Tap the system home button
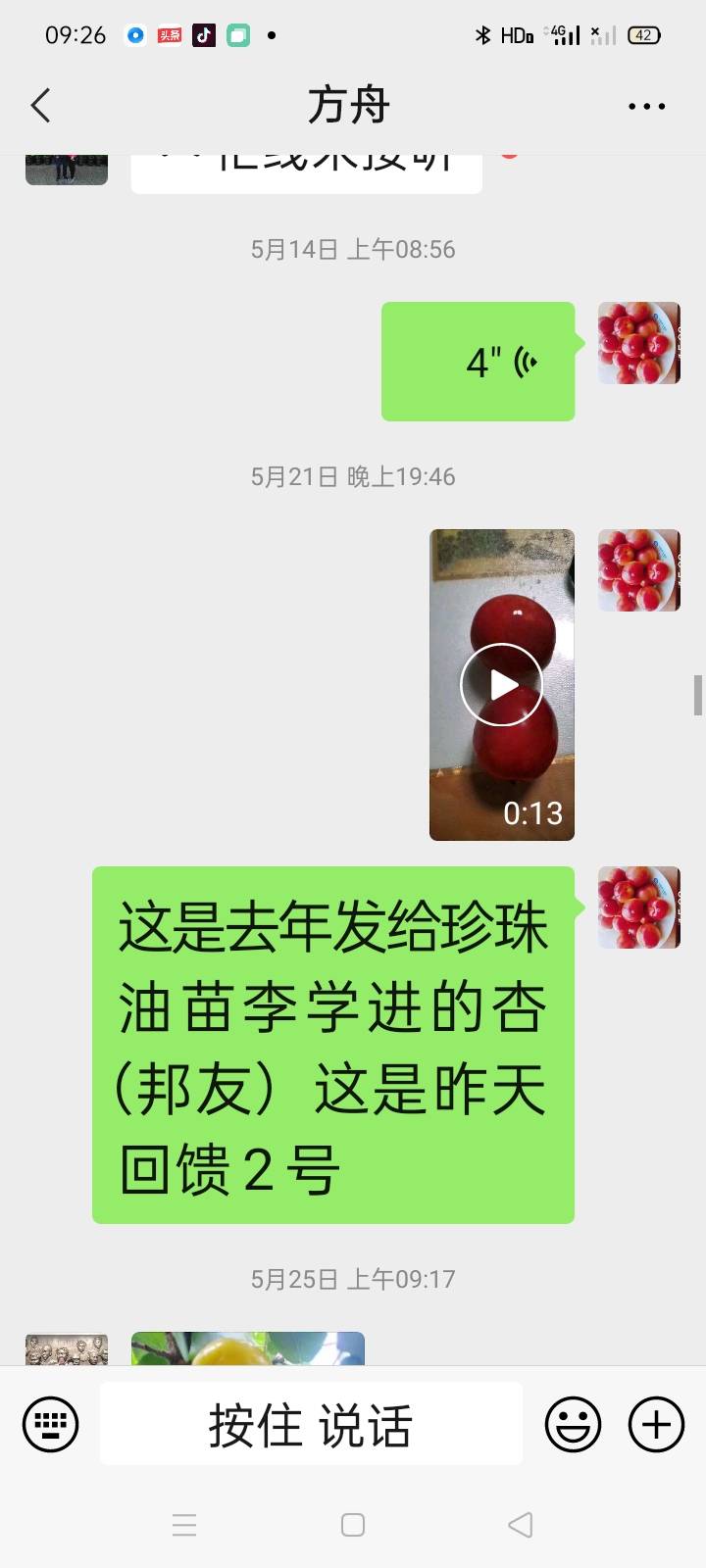 coord(353,1525)
